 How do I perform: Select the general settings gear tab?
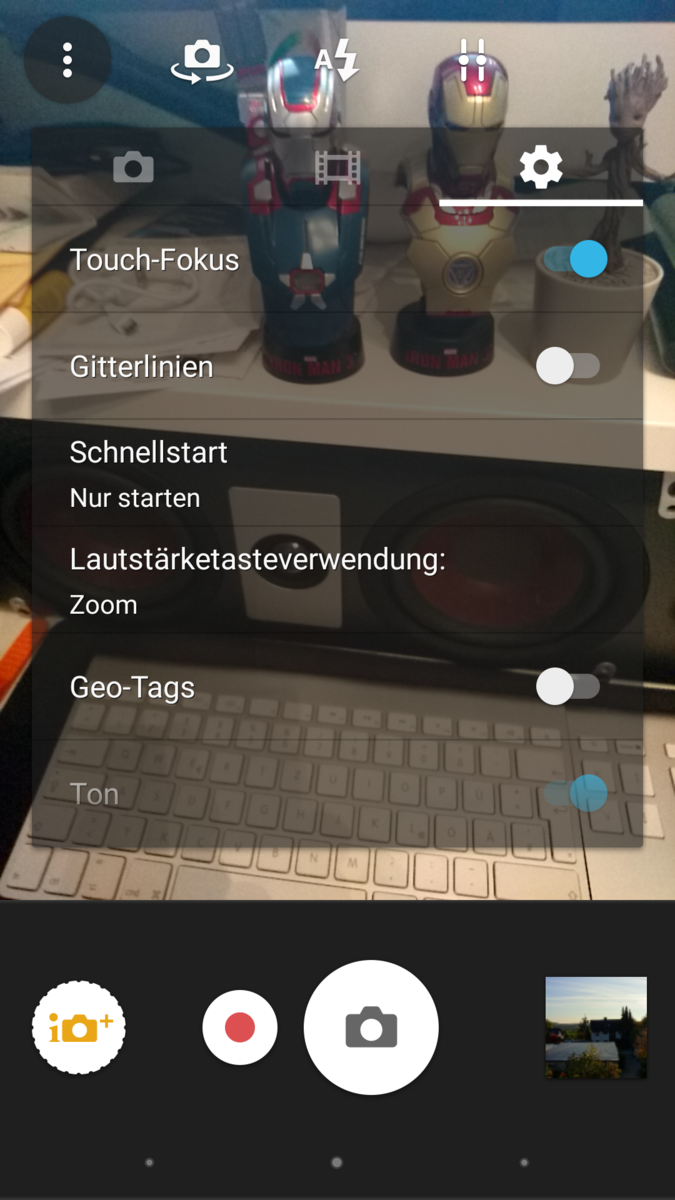click(541, 167)
